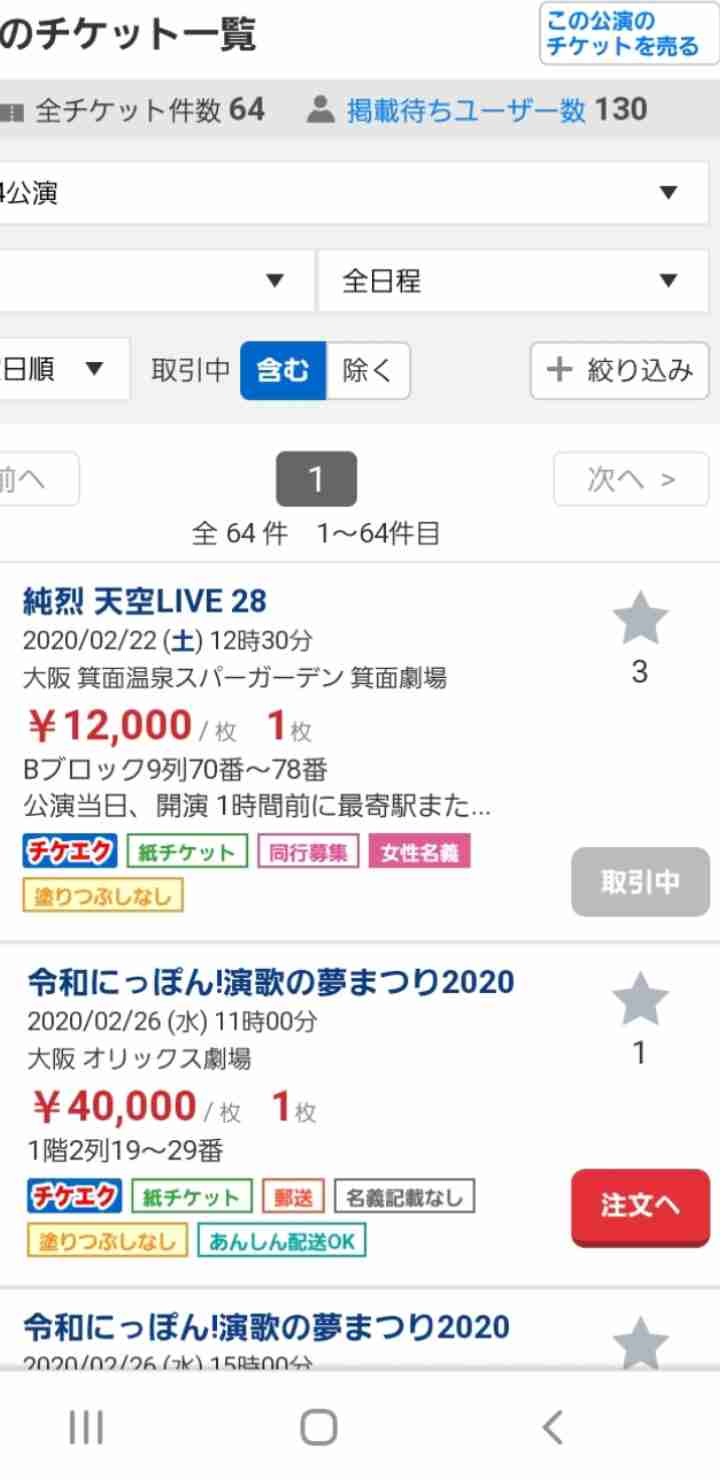Open the 日順 sort order dropdown
720x1480 pixels.
(x=65, y=369)
